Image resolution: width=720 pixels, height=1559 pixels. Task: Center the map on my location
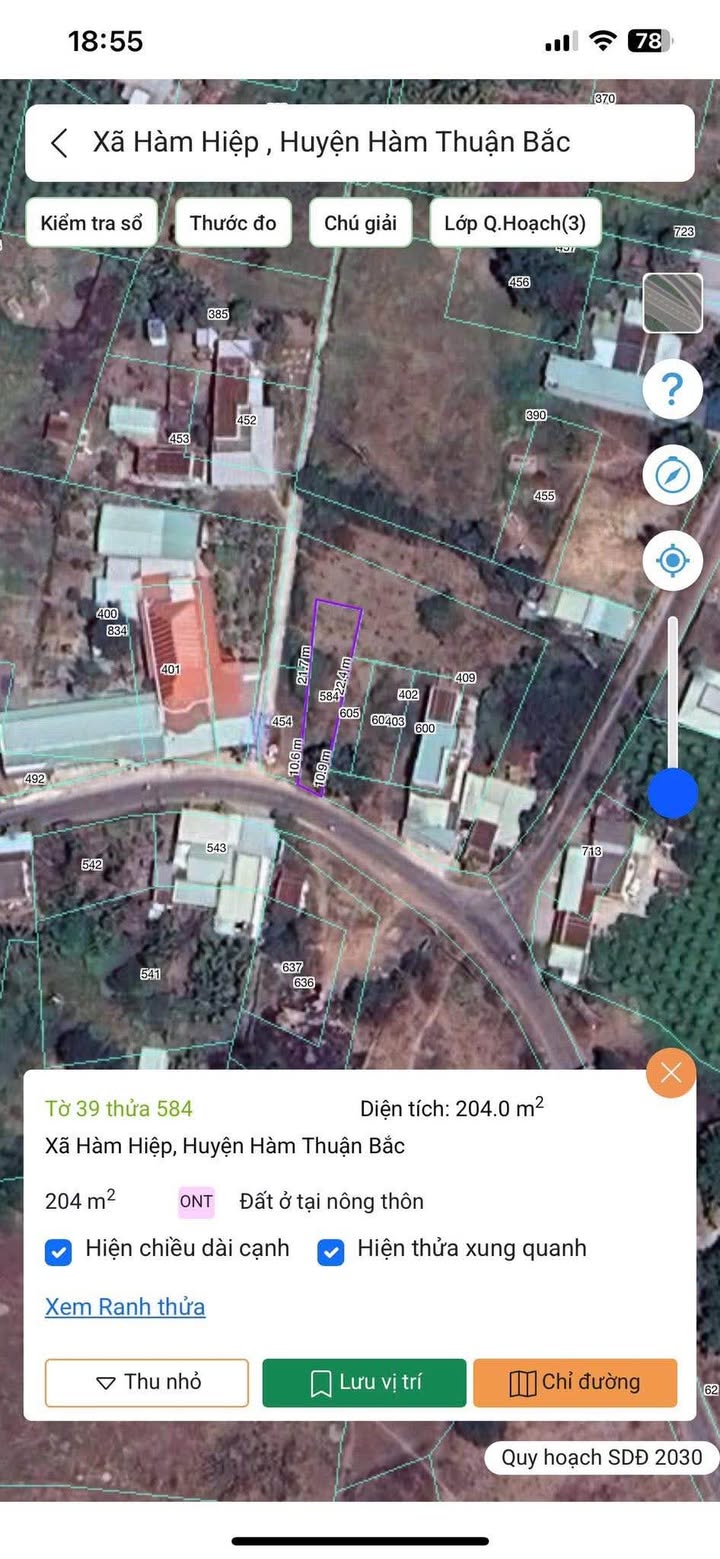[x=672, y=560]
